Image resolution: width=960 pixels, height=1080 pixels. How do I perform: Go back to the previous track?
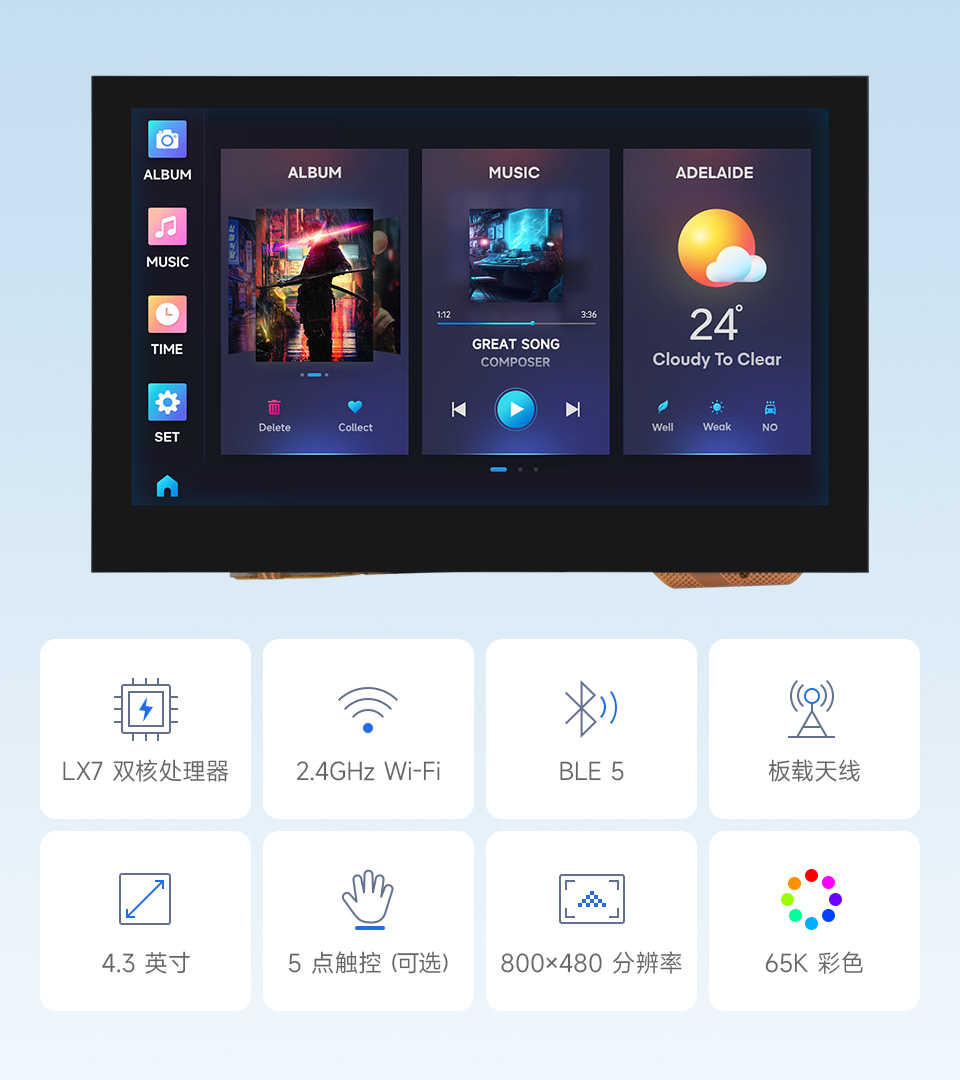pos(458,409)
